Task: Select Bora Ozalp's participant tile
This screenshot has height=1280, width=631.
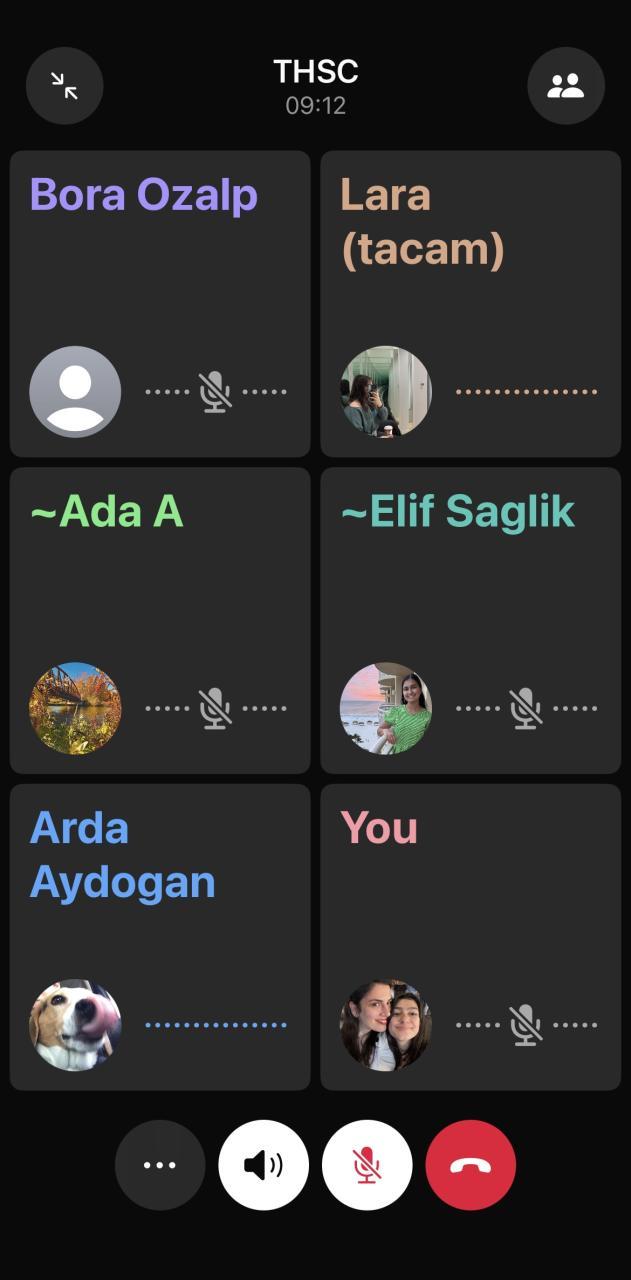Action: click(160, 303)
